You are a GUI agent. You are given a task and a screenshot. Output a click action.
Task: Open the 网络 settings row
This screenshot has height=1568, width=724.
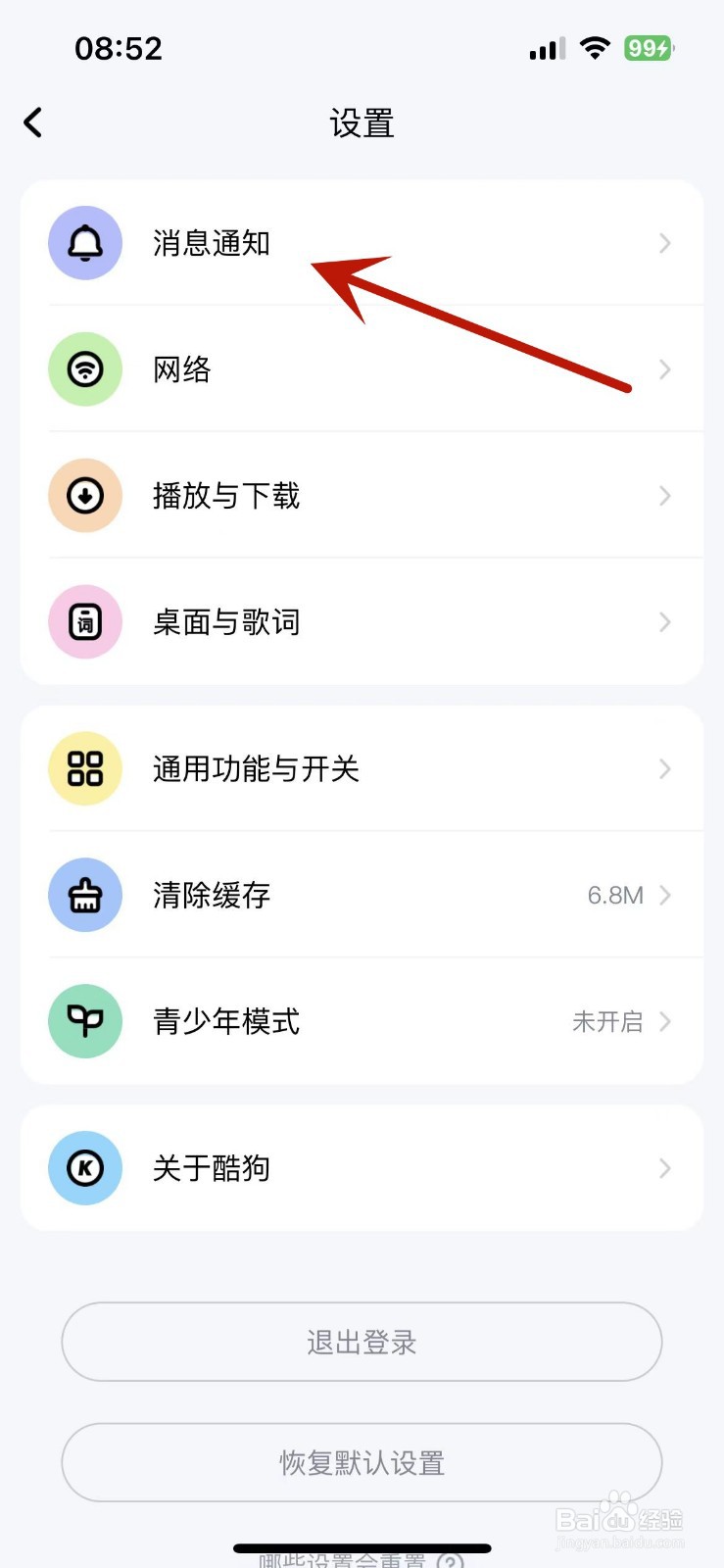pos(362,369)
